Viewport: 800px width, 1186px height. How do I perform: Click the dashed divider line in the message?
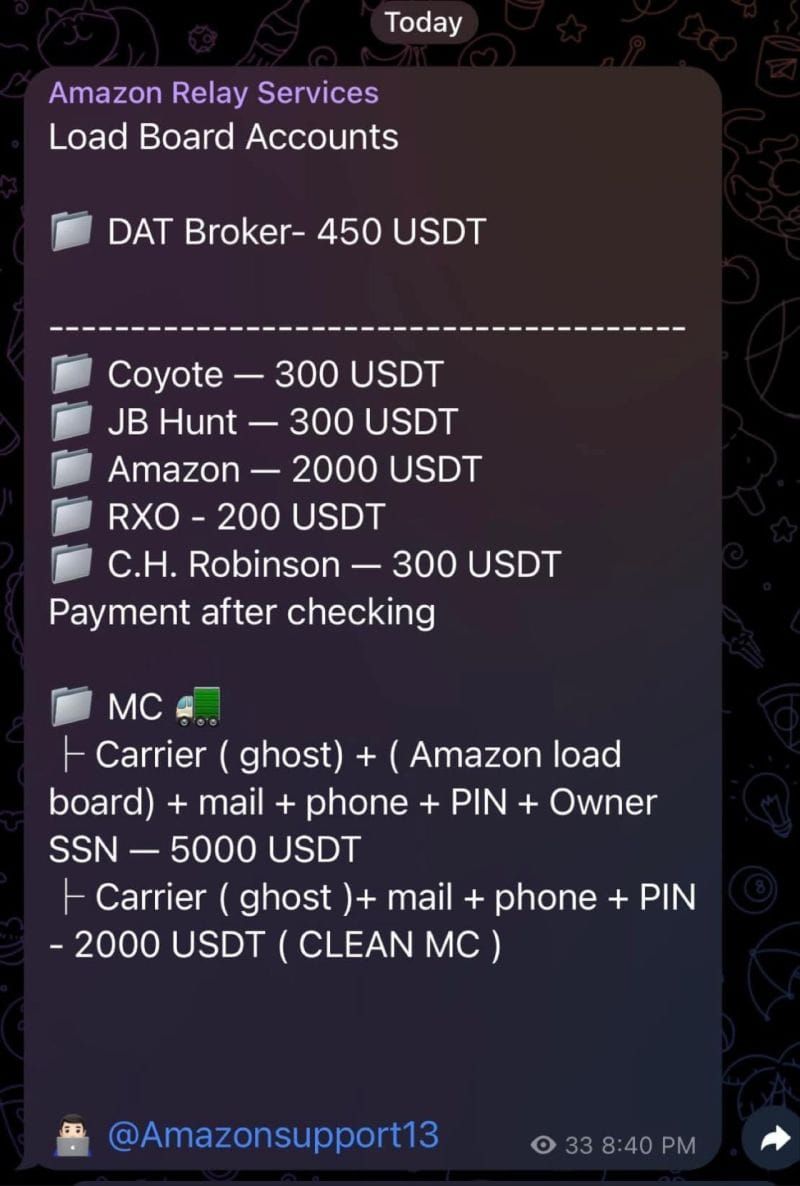tap(370, 326)
